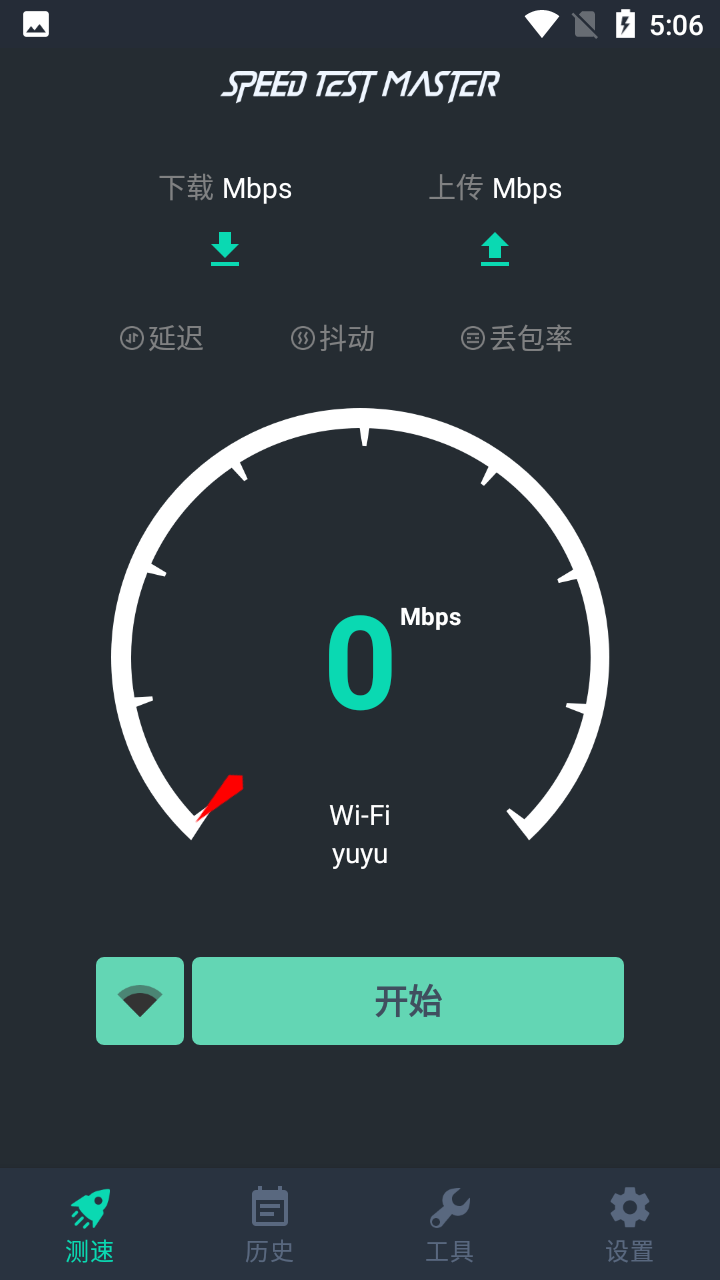Click the red speedometer needle
Viewport: 720px width, 1280px height.
click(x=218, y=795)
